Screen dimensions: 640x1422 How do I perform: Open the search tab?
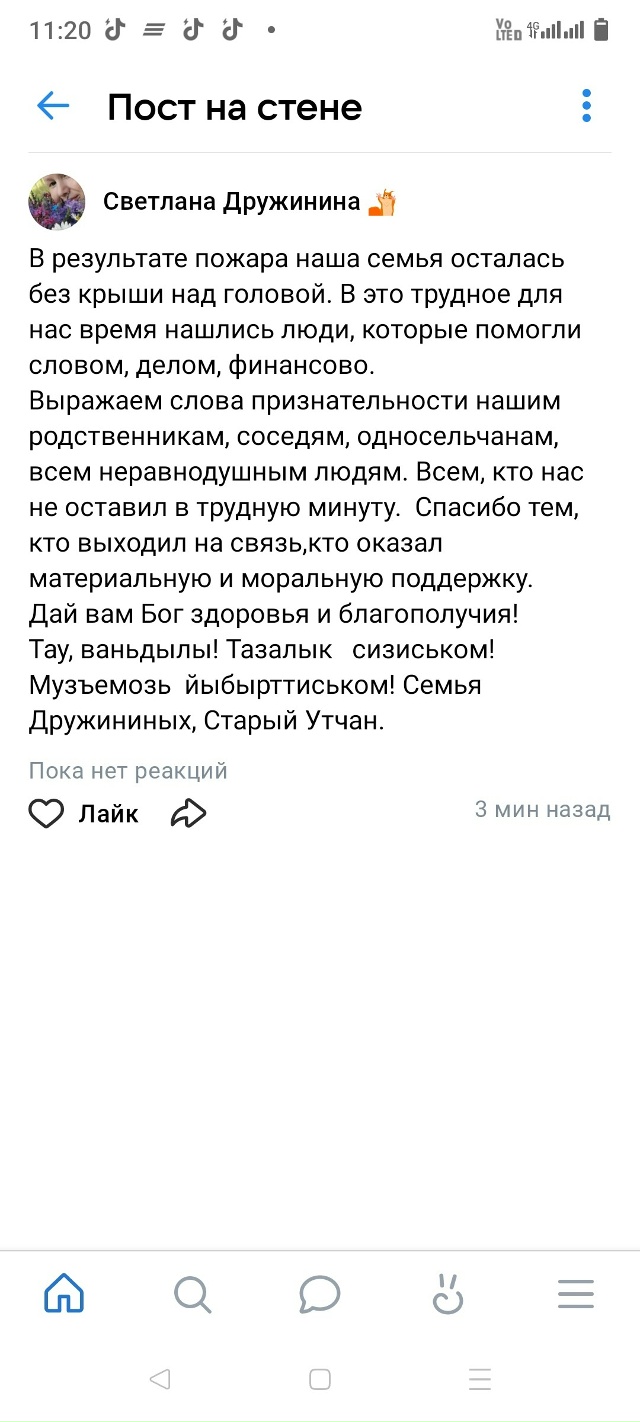click(192, 1294)
